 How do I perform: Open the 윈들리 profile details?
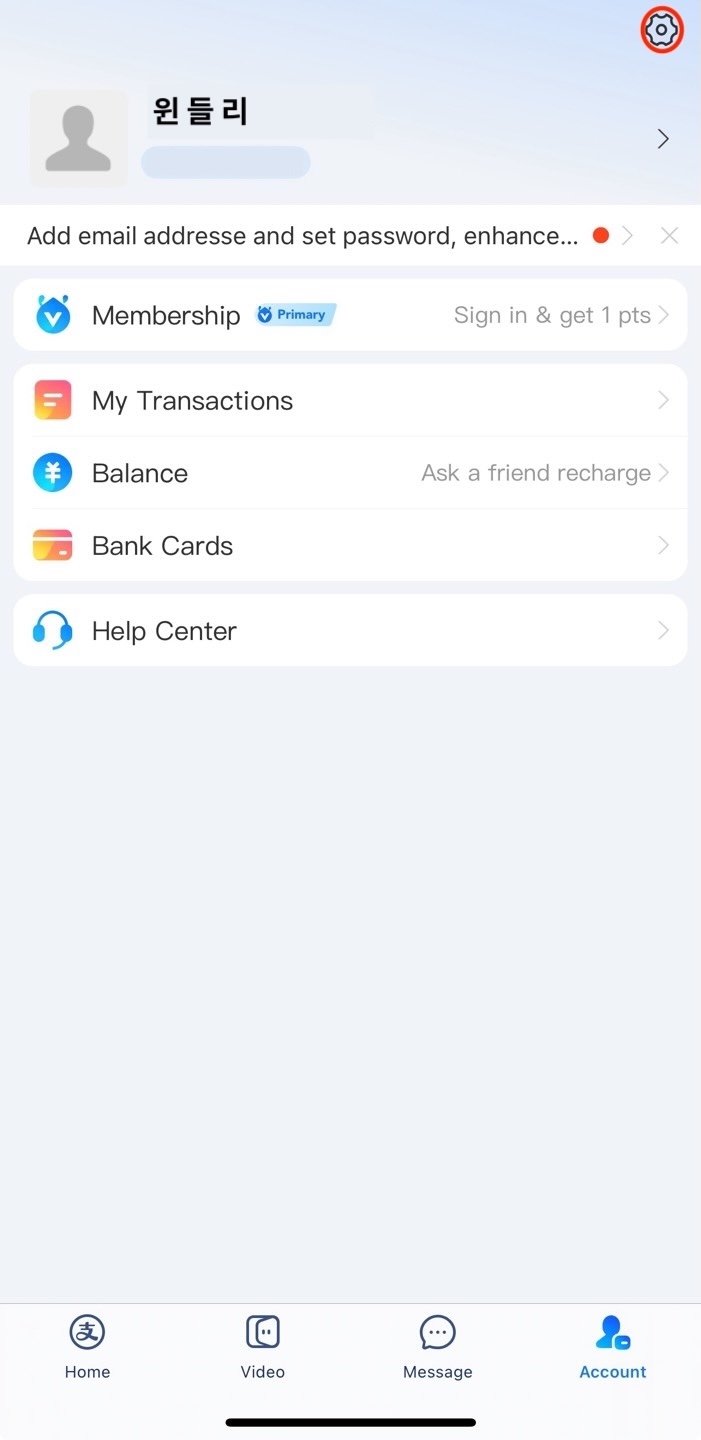[x=350, y=138]
